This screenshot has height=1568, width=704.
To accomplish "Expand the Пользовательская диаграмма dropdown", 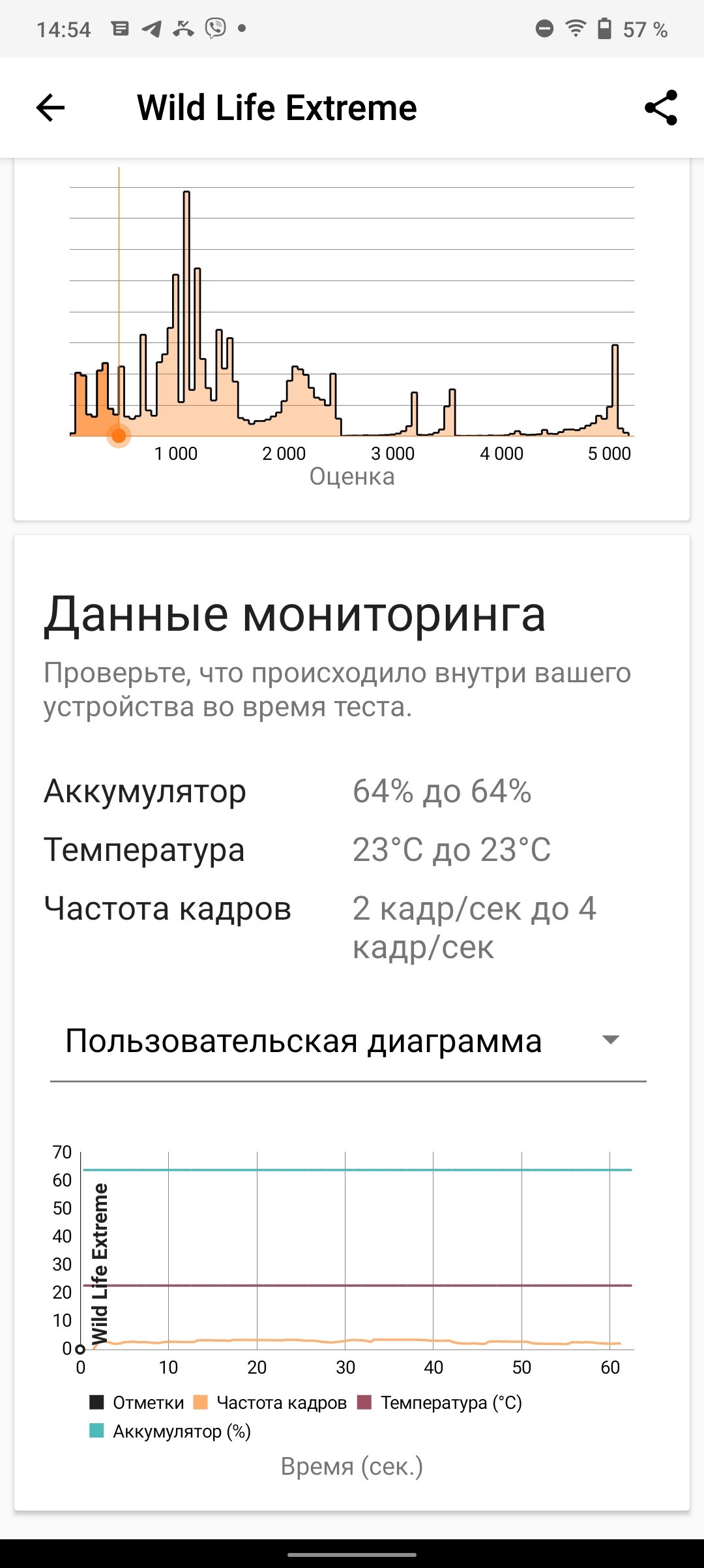I will [x=348, y=1041].
